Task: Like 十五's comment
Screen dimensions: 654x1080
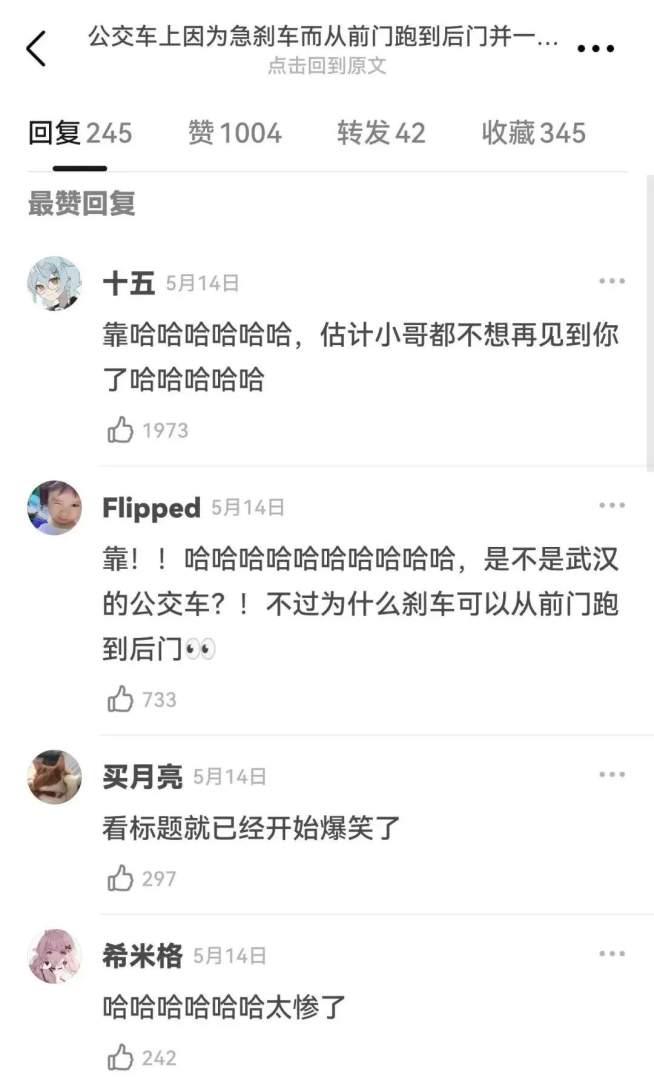Action: click(x=121, y=431)
